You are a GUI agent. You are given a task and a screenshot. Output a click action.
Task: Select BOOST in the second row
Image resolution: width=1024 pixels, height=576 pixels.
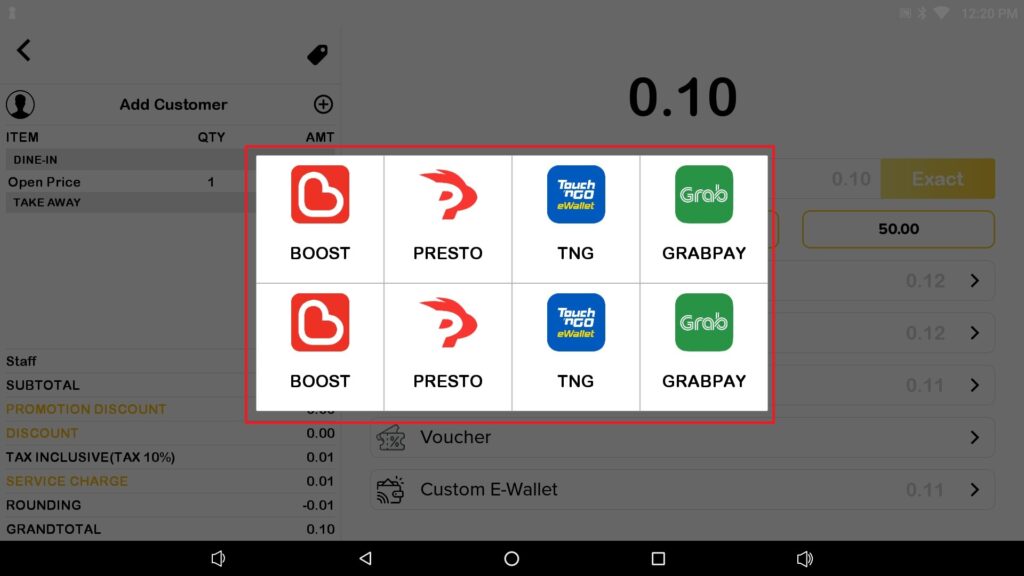click(x=320, y=346)
